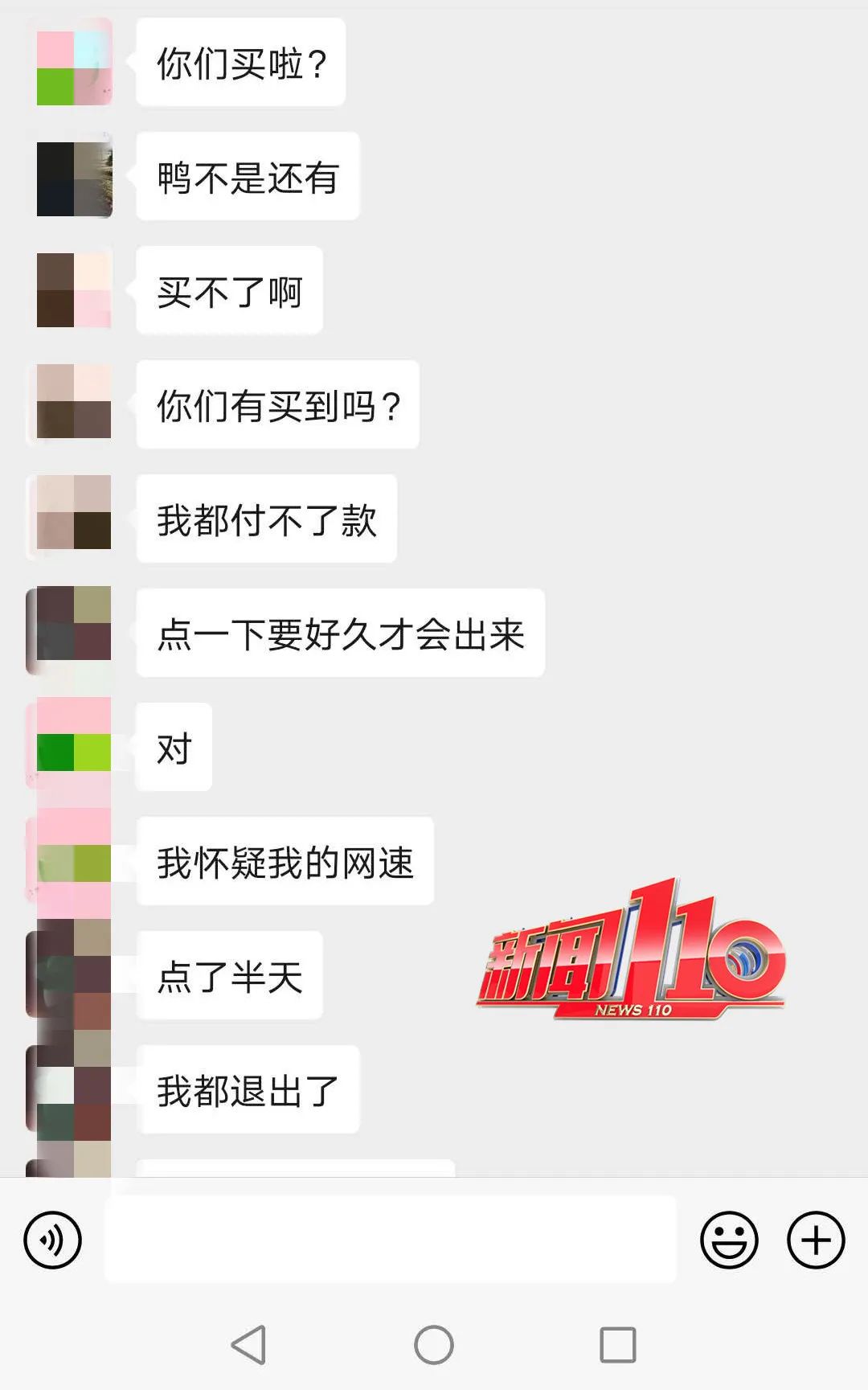
Task: Select the message 点一下要好久才会出来
Action: (341, 634)
